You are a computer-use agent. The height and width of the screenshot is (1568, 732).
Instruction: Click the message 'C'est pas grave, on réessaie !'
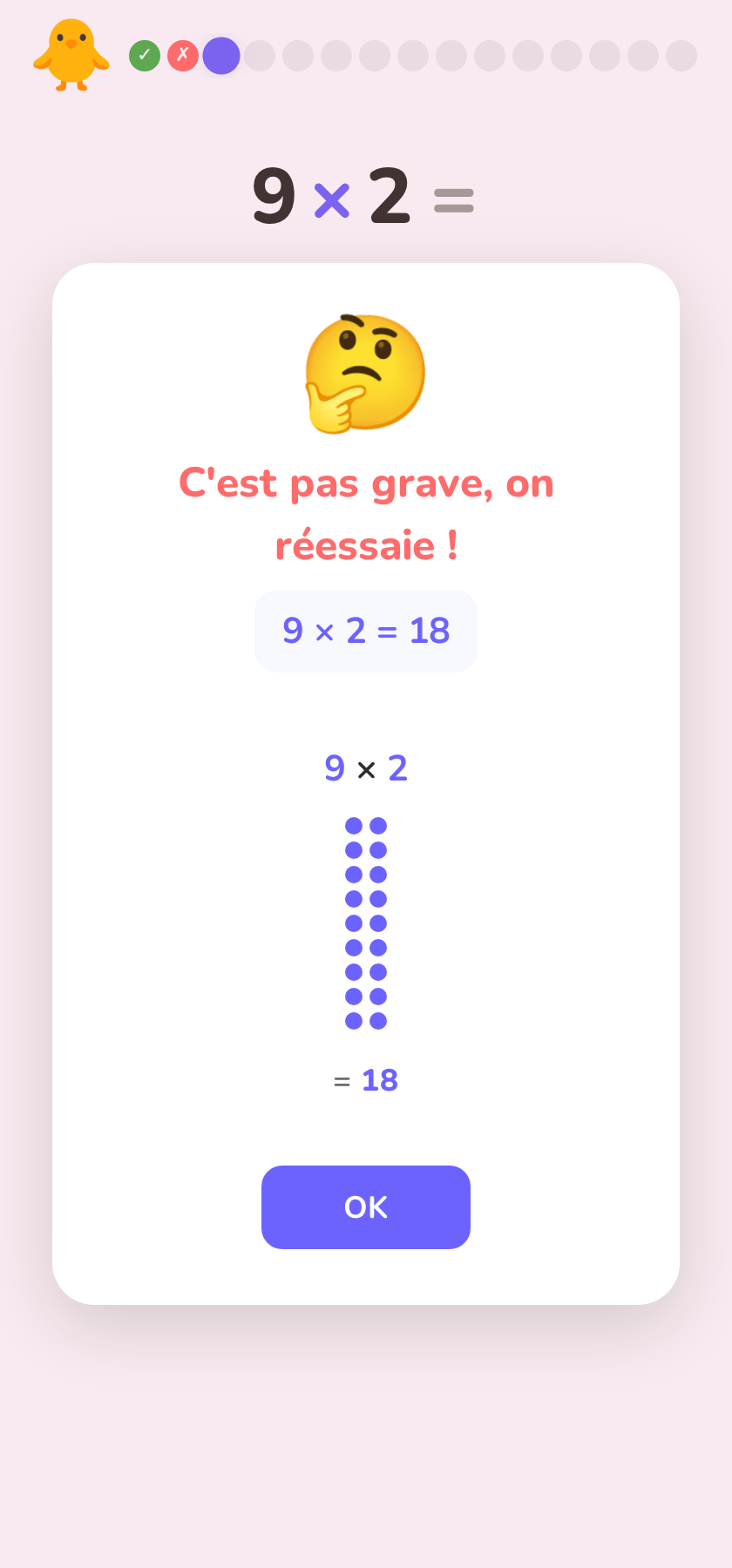(365, 512)
